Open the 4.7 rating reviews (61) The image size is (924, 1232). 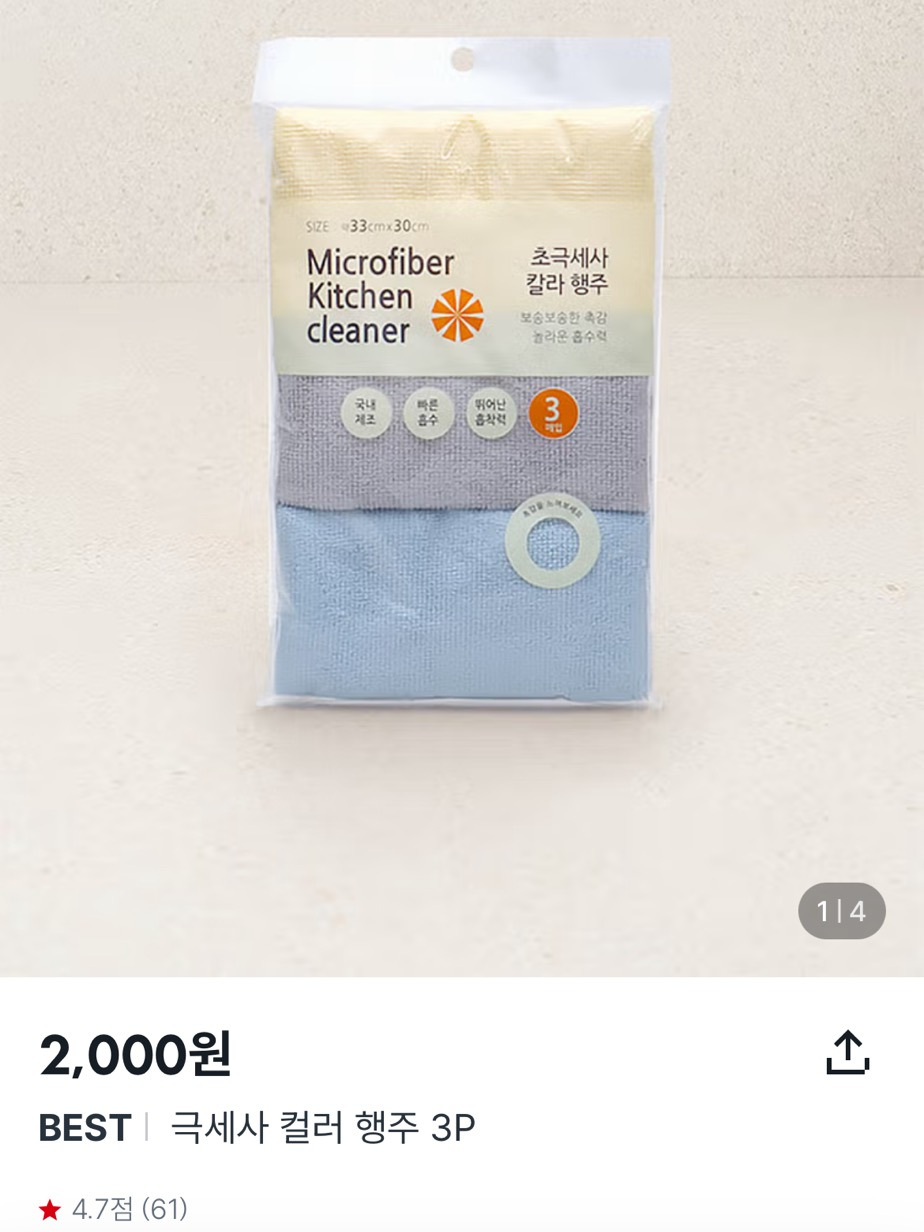point(113,1209)
